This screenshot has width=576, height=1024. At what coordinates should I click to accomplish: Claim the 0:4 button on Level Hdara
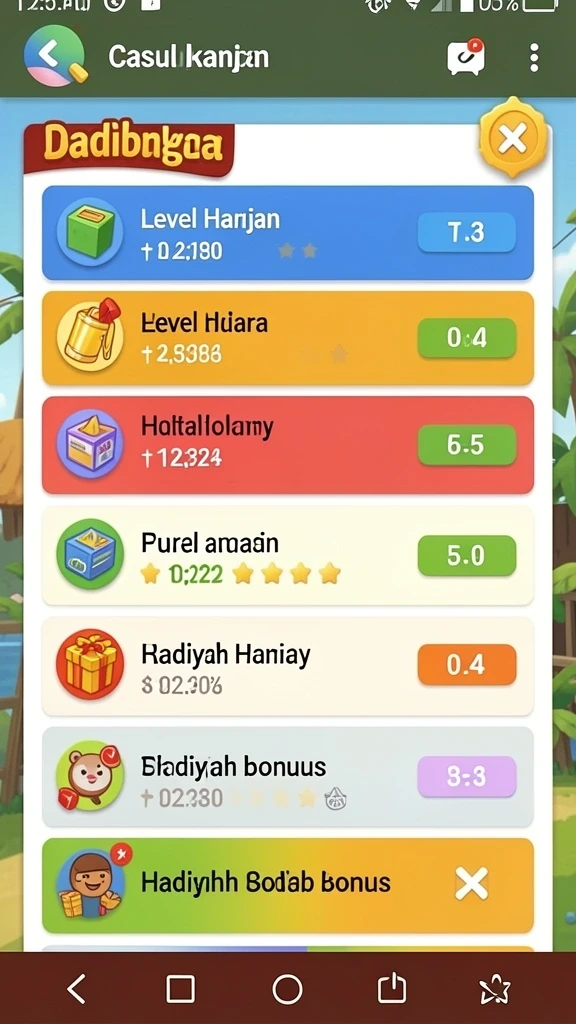pyautogui.click(x=466, y=338)
